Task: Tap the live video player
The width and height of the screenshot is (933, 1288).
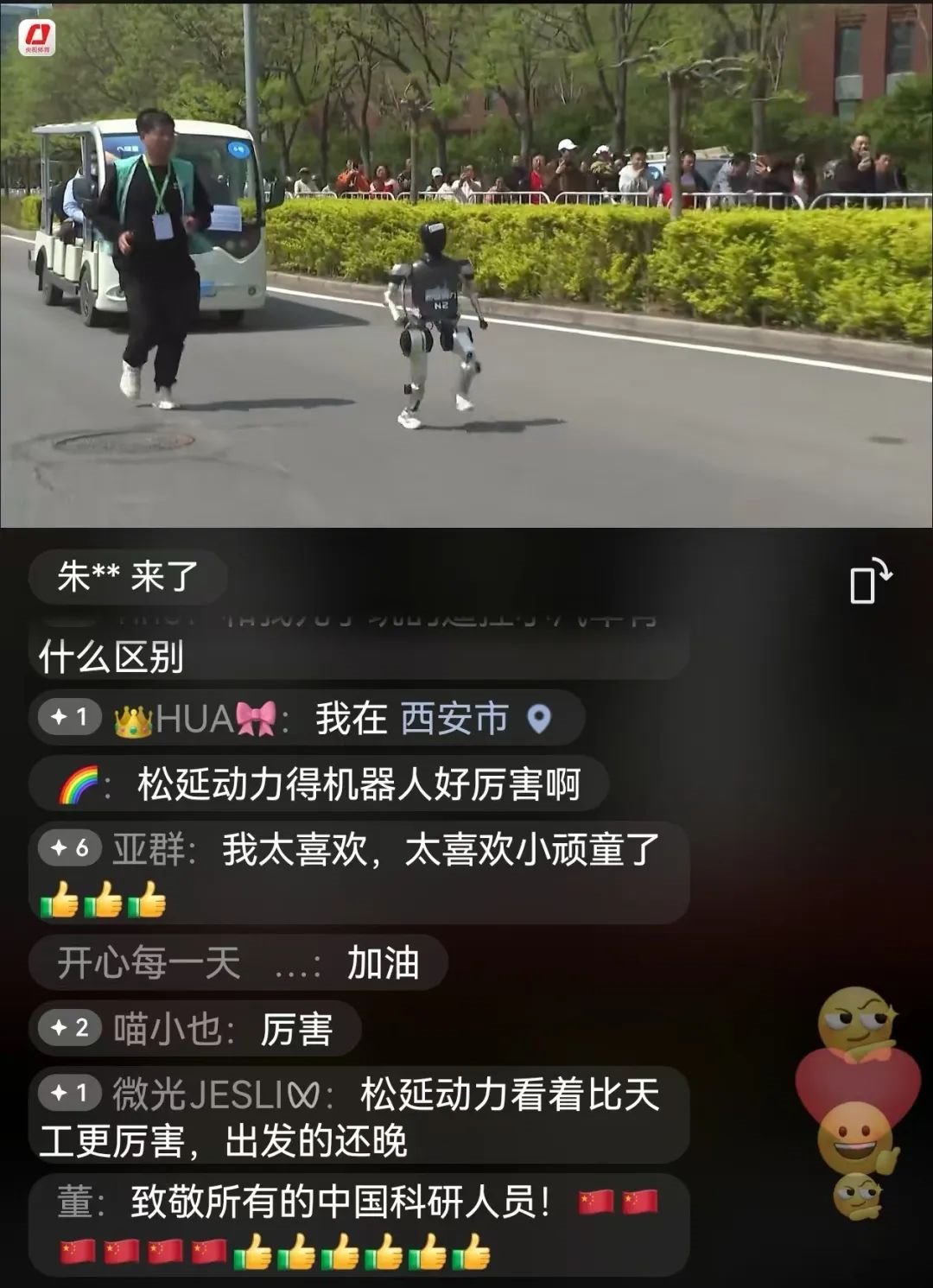Action: coord(466,263)
